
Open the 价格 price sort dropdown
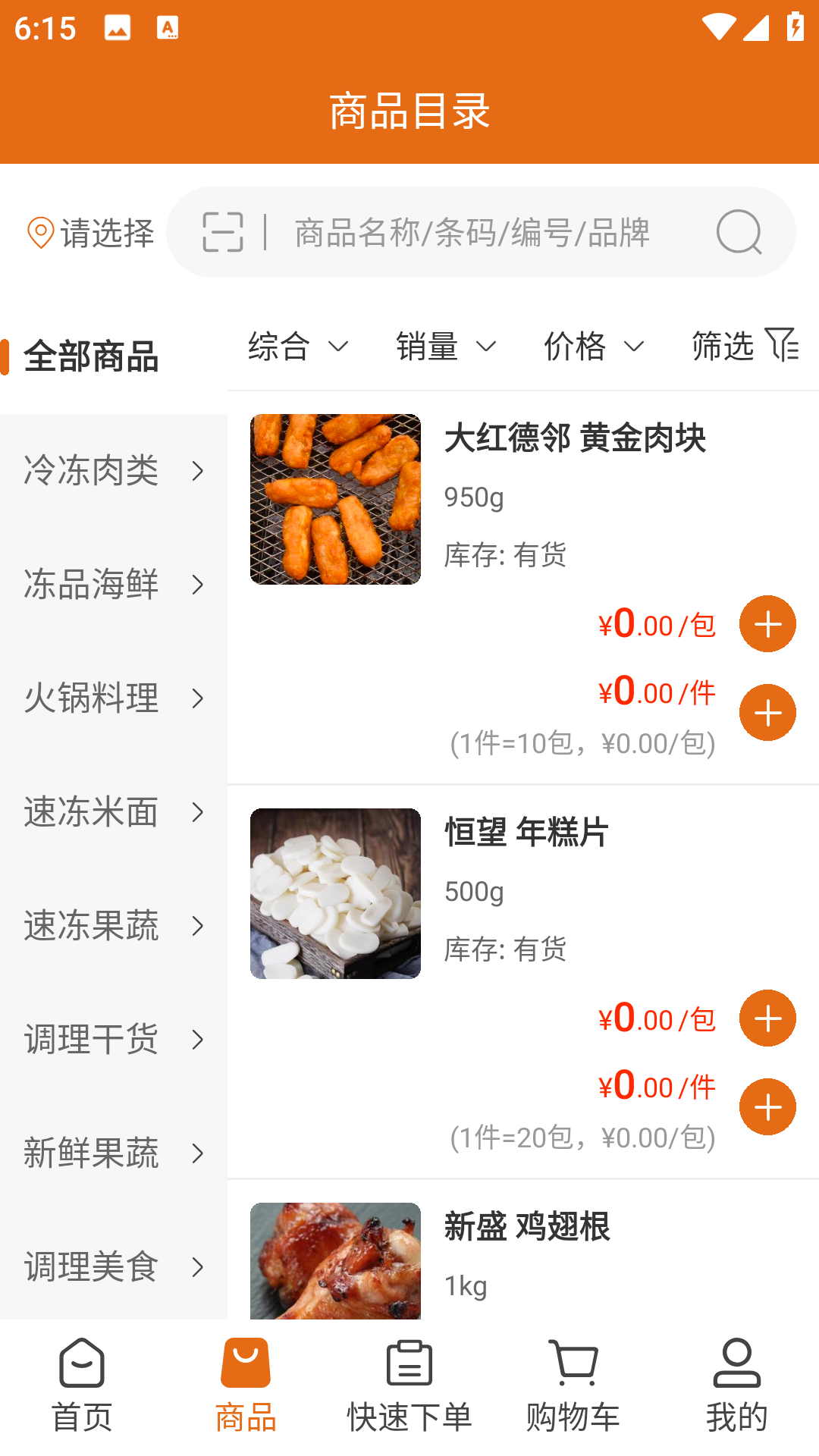click(x=592, y=347)
